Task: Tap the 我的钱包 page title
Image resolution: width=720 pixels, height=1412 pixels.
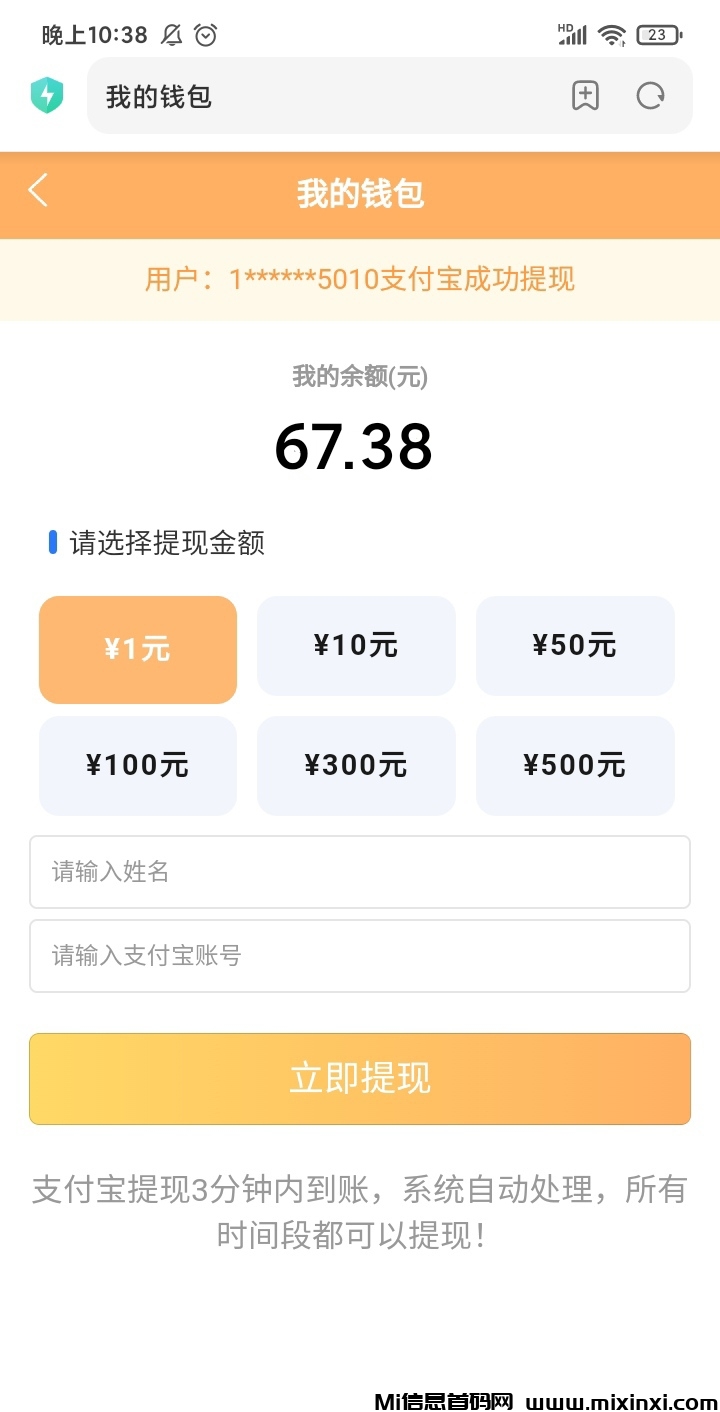Action: point(360,192)
